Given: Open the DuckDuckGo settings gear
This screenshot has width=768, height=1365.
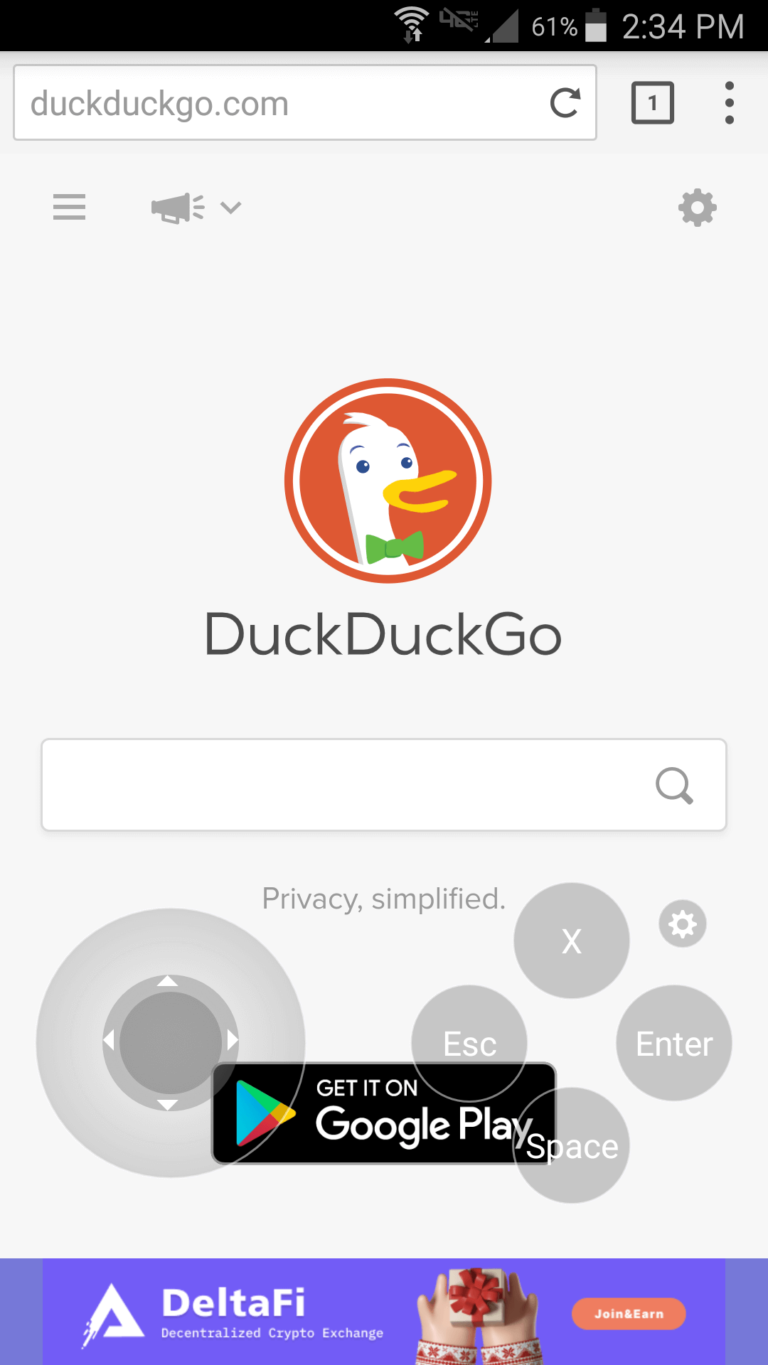Looking at the screenshot, I should pos(696,207).
